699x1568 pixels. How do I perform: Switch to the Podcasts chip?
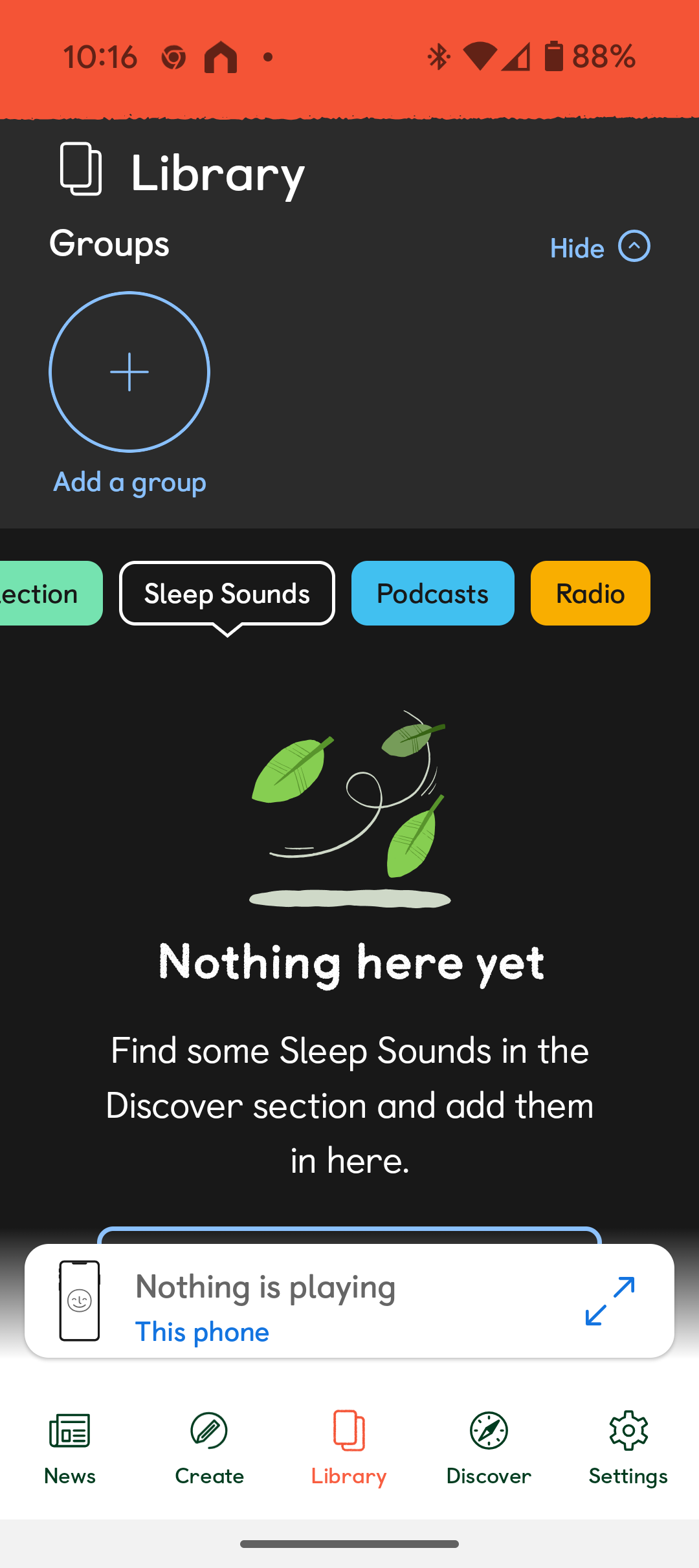[433, 593]
